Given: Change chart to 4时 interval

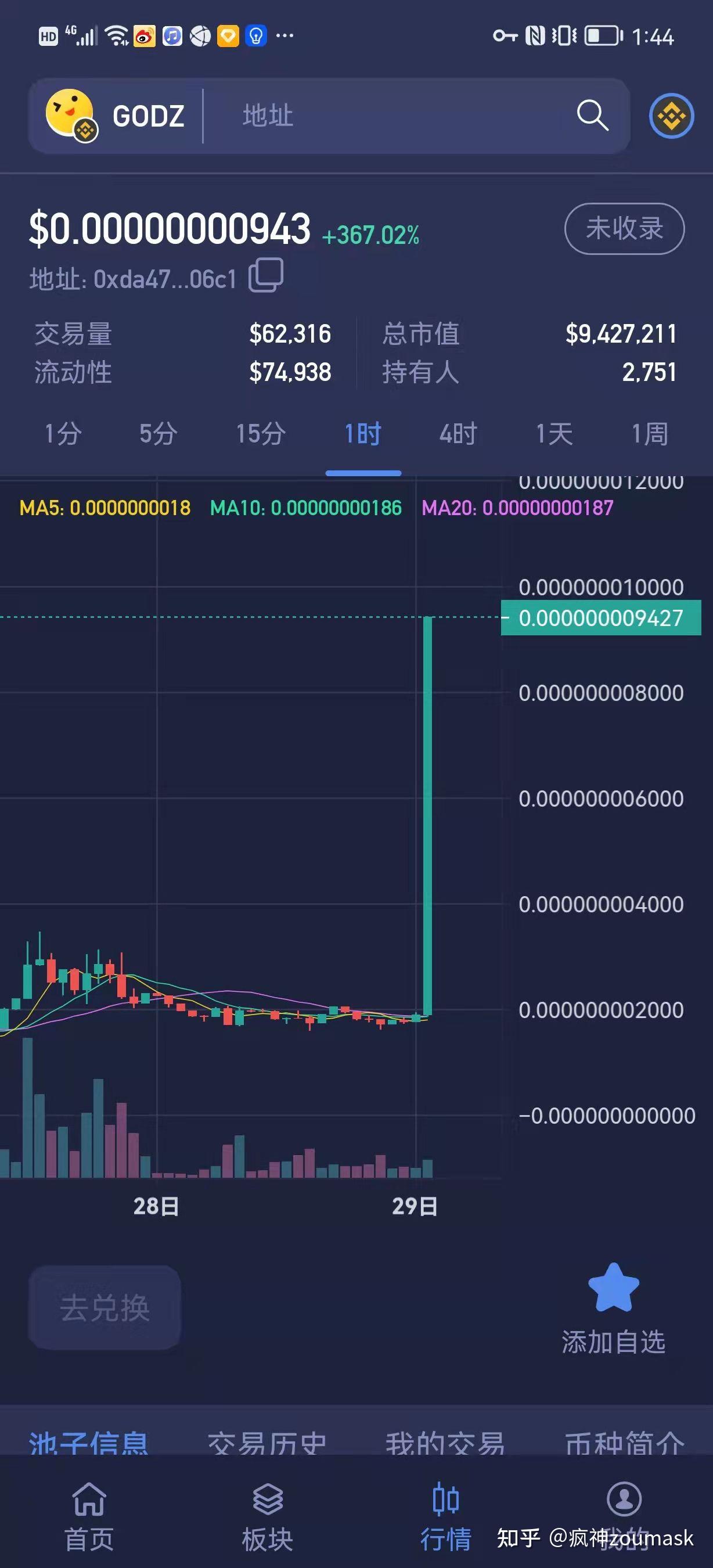Looking at the screenshot, I should [458, 434].
